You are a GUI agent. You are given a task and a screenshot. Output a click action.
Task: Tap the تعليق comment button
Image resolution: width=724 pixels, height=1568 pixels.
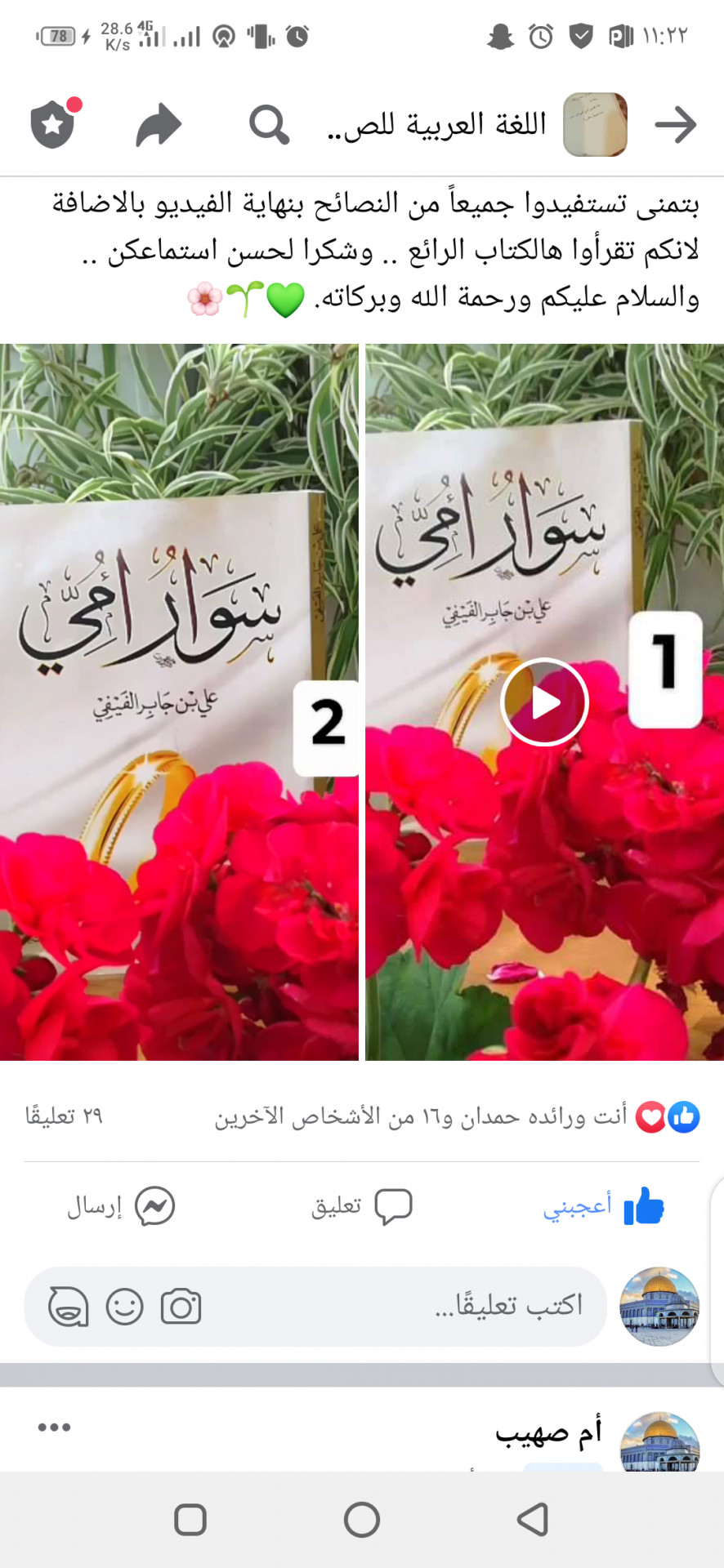[361, 1206]
